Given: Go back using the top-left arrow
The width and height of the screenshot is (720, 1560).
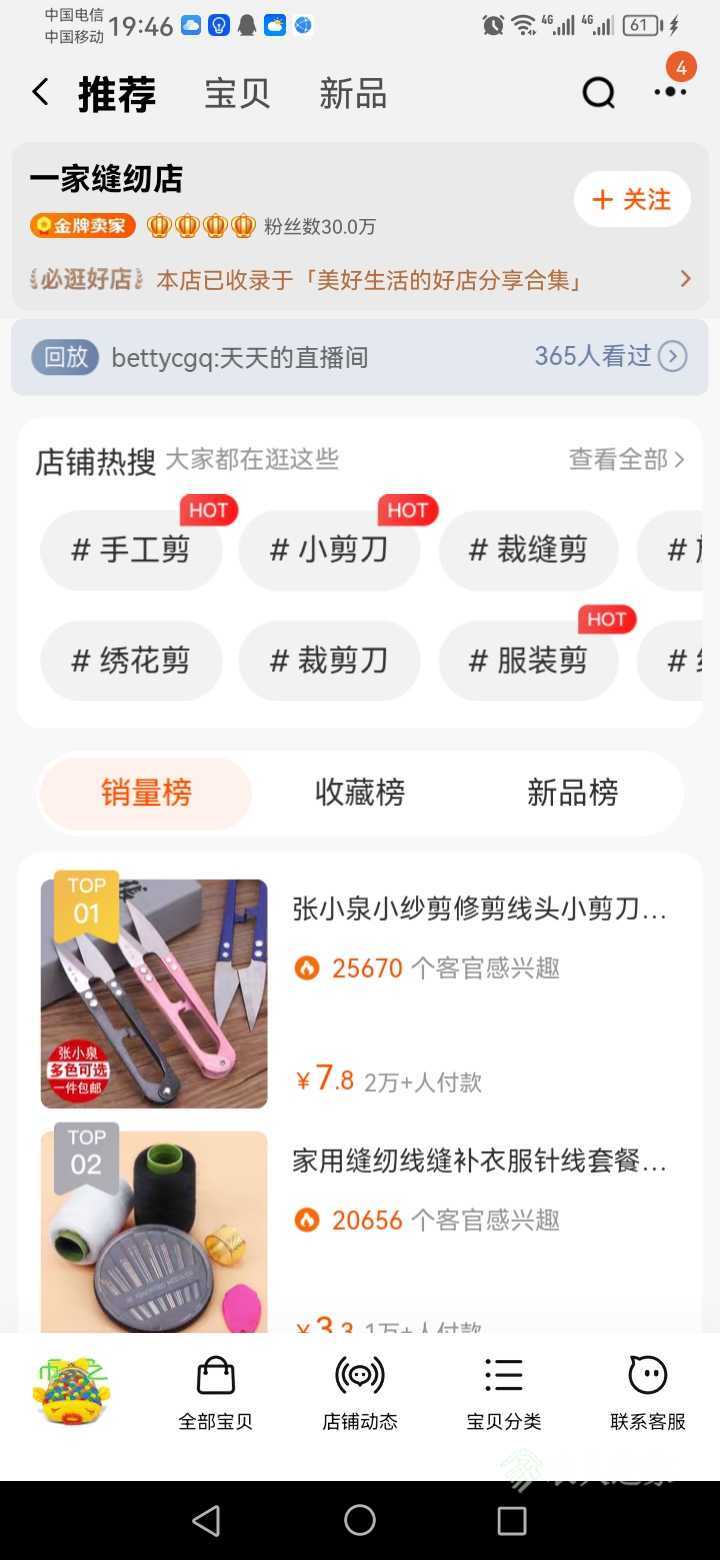Looking at the screenshot, I should 40,93.
